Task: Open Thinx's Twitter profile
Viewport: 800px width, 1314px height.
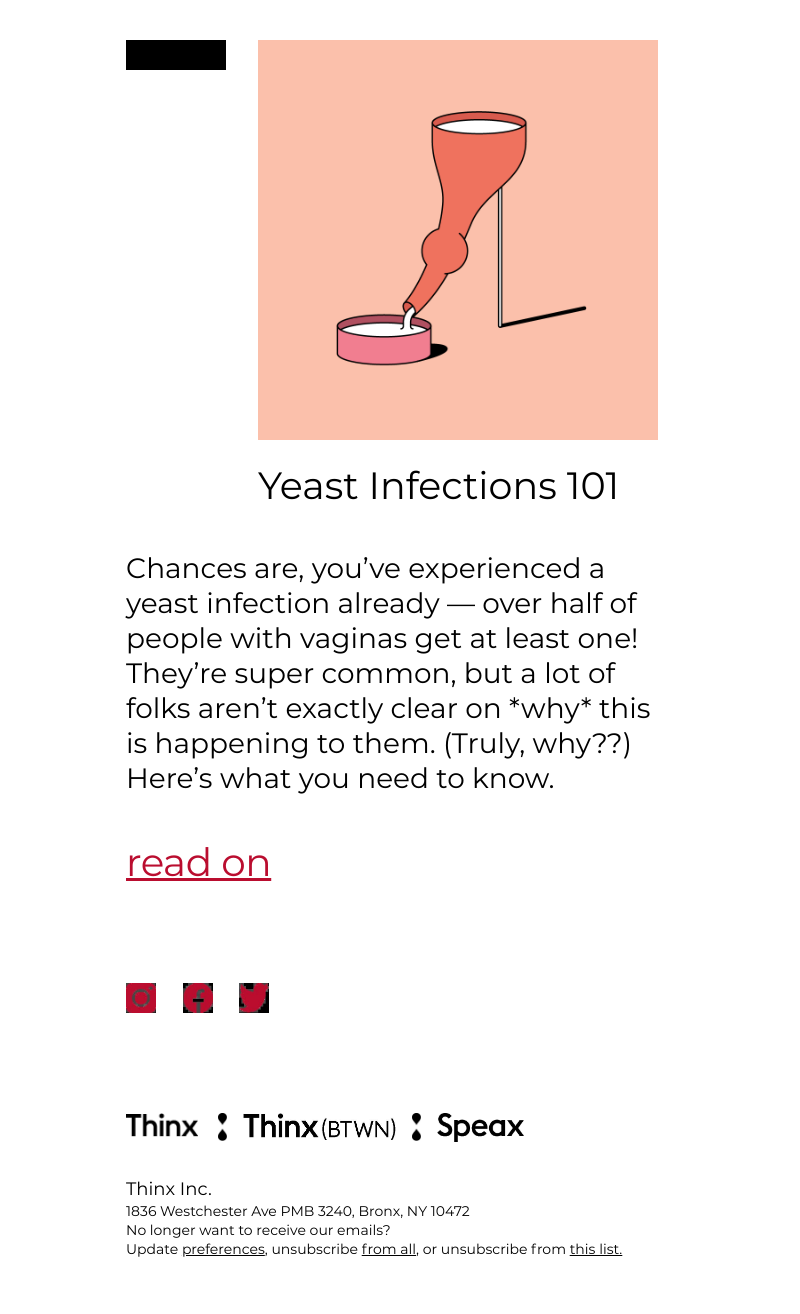Action: tap(254, 998)
